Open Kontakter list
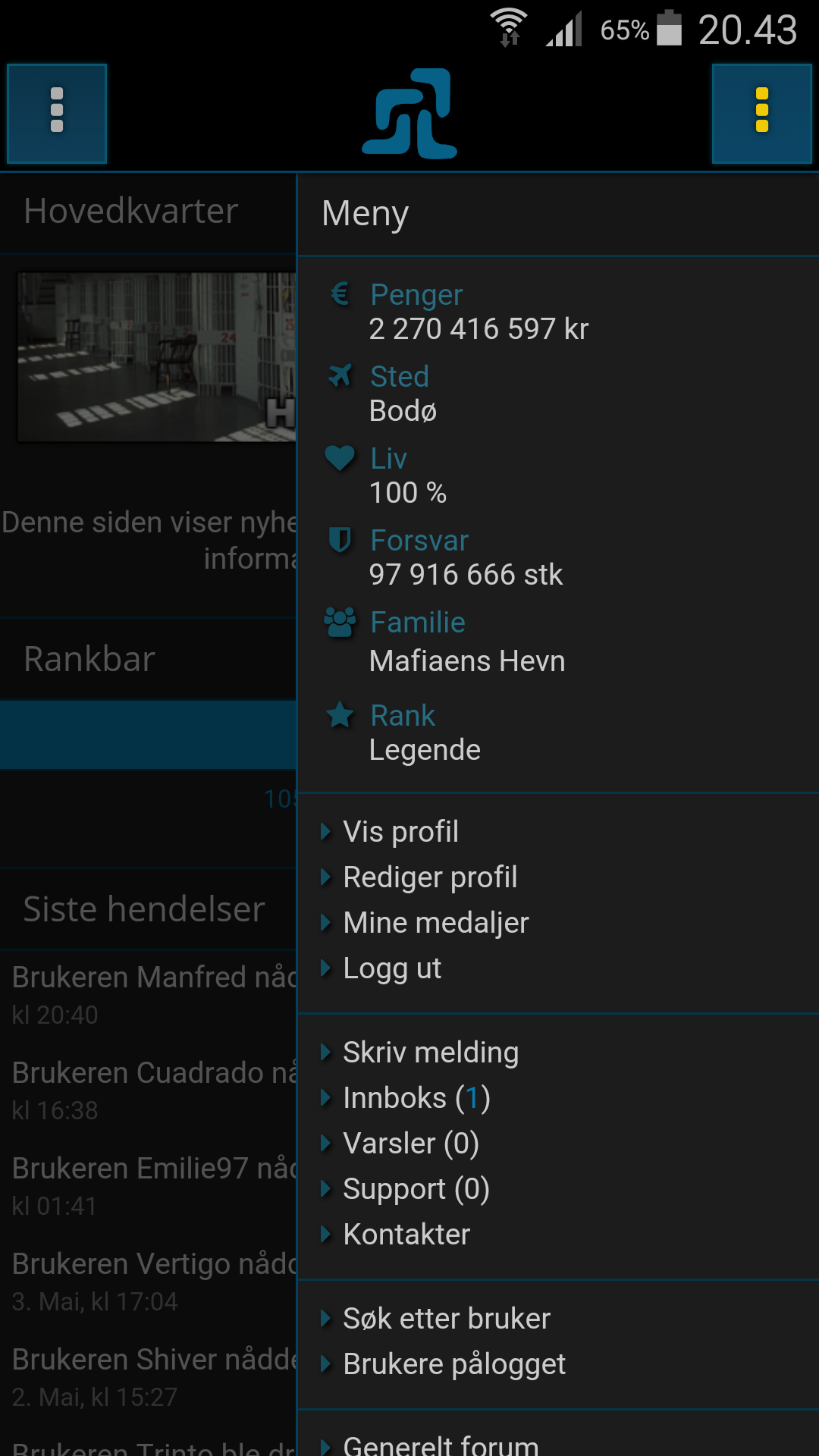 tap(406, 1235)
